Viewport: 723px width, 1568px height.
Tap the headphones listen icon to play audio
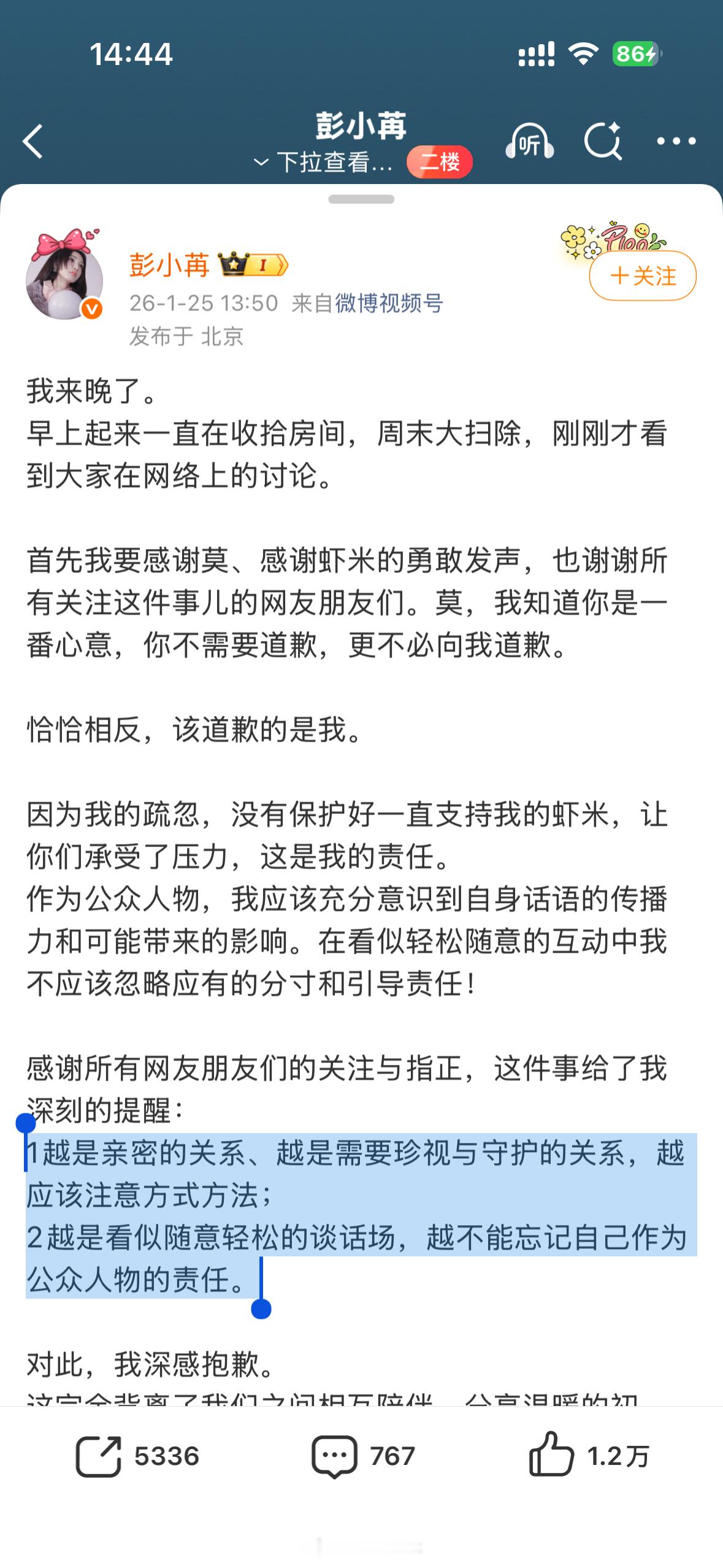pos(531,142)
